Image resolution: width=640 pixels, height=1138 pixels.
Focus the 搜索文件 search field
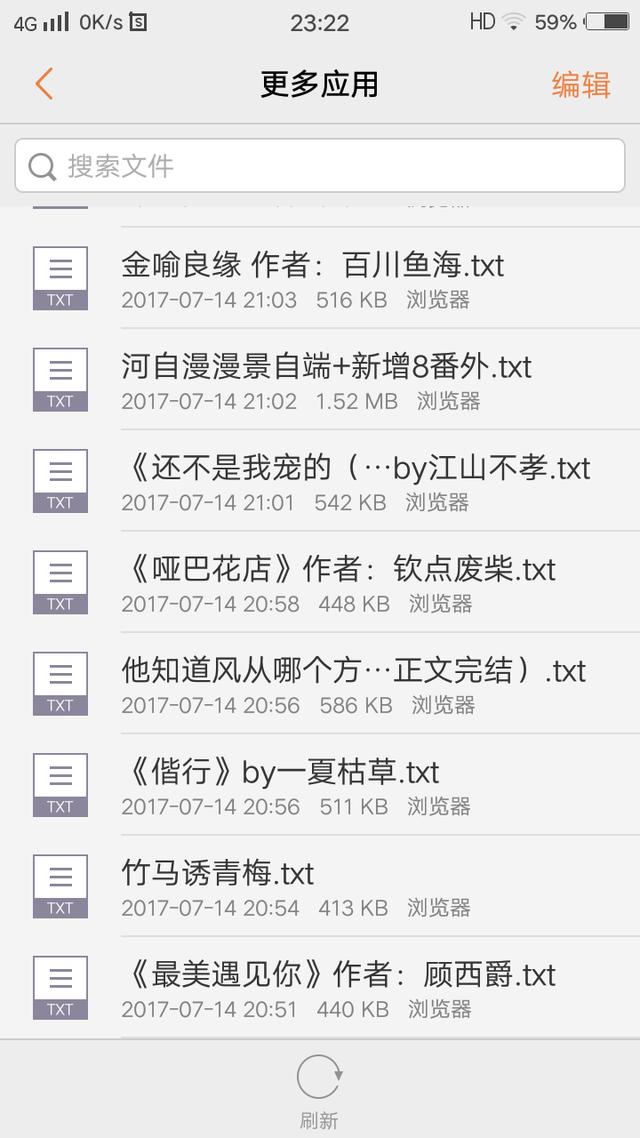(x=319, y=165)
